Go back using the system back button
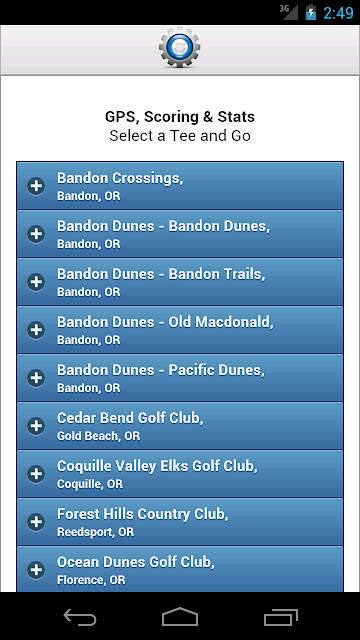Viewport: 360px width, 640px height. pyautogui.click(x=80, y=617)
